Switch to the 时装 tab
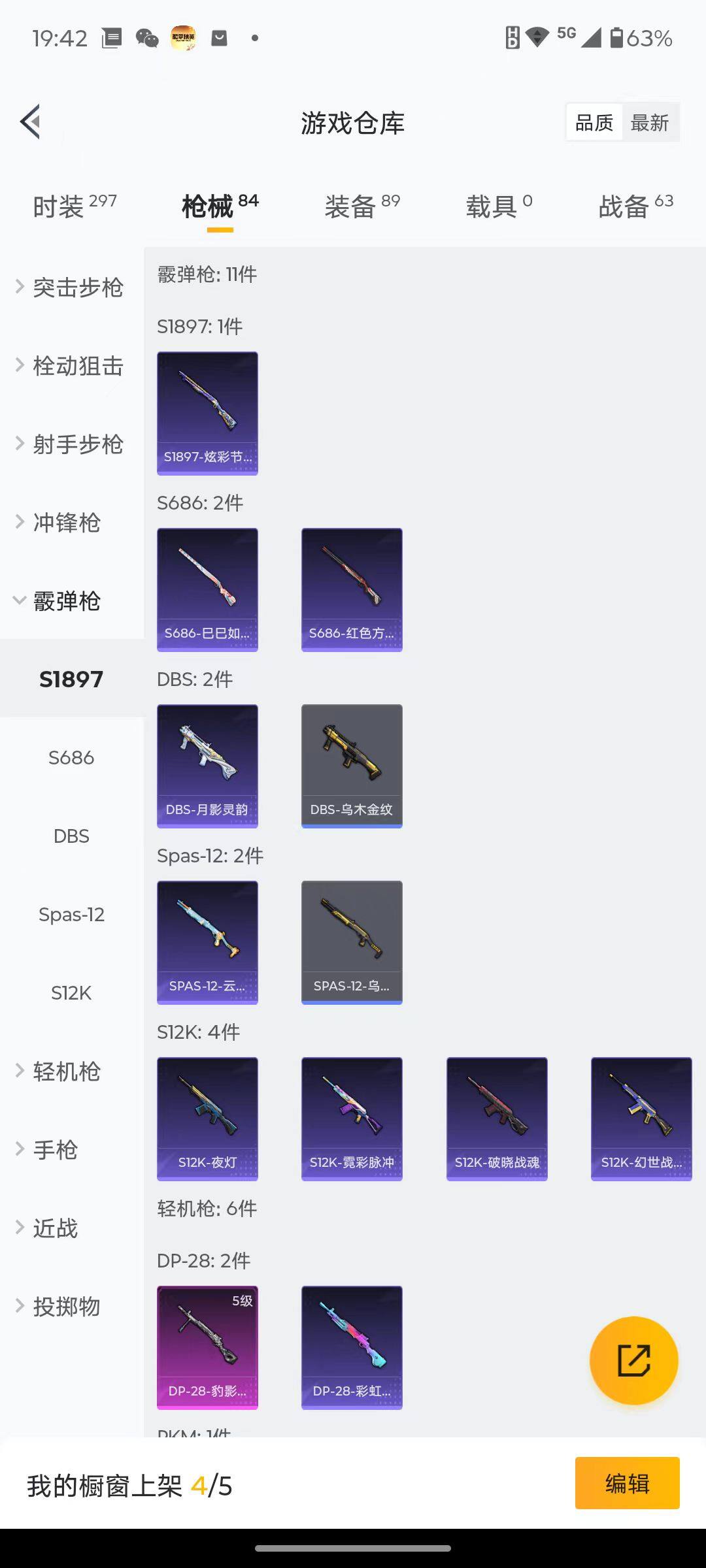 click(x=75, y=206)
